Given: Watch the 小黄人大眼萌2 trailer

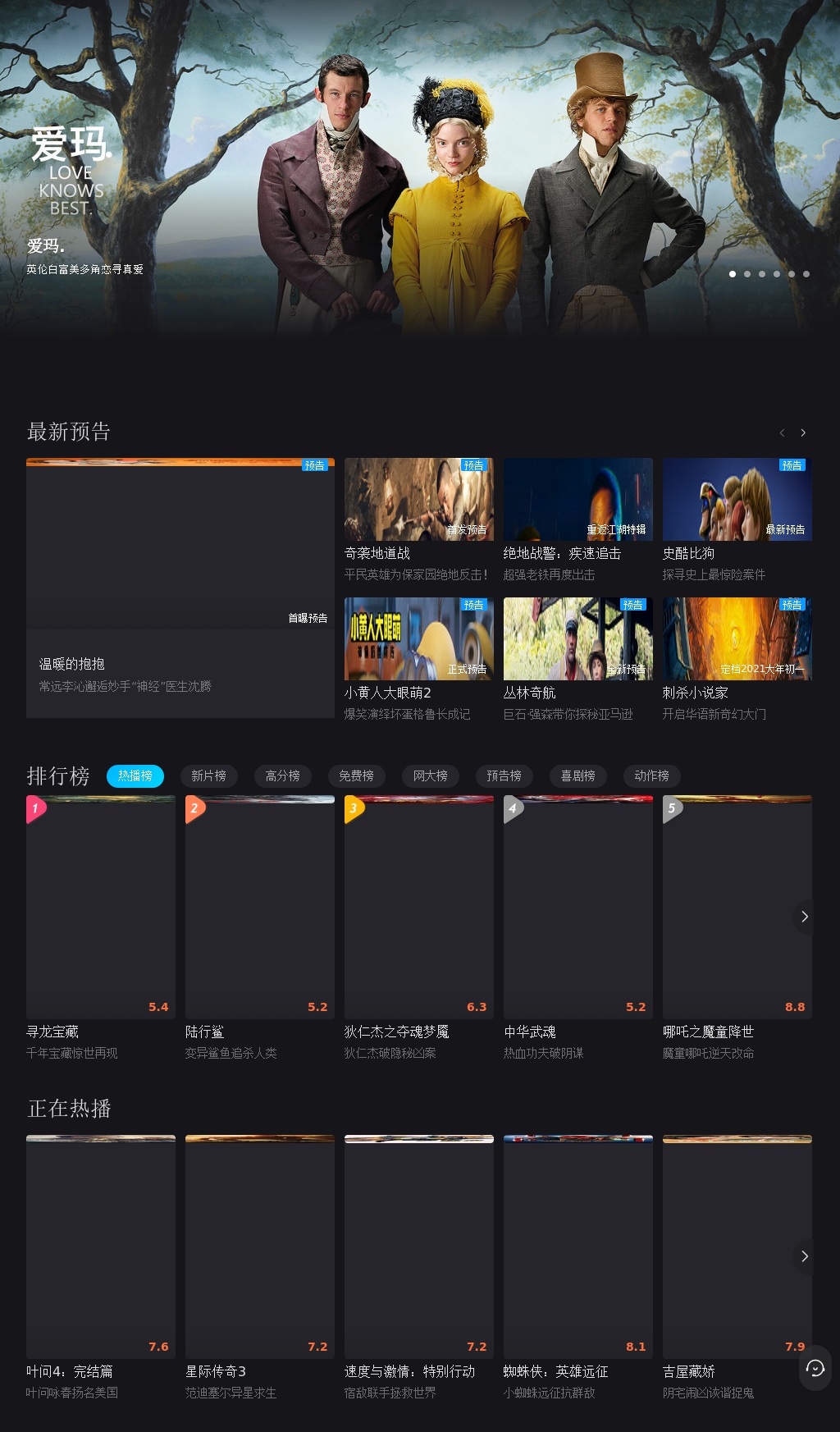Looking at the screenshot, I should coord(418,639).
